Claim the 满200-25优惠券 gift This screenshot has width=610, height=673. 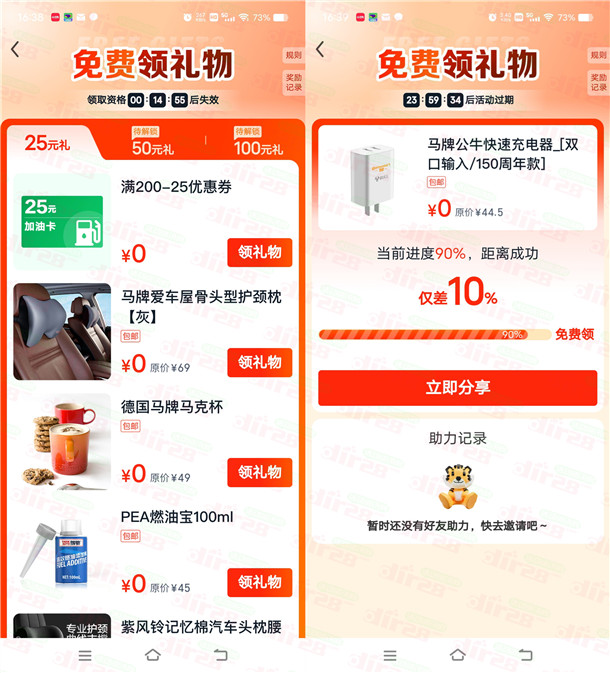[259, 252]
